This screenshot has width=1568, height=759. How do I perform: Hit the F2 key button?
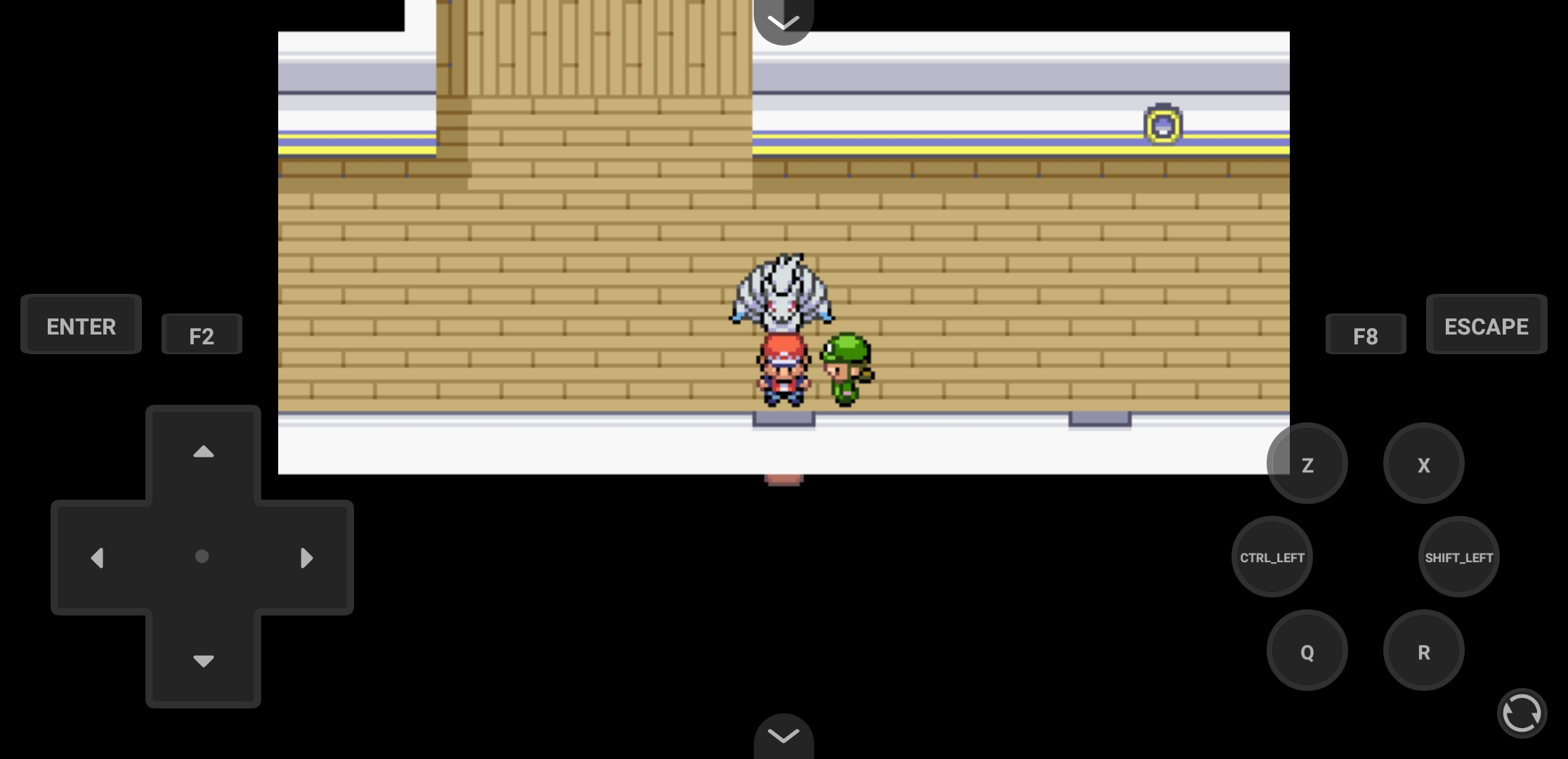click(202, 335)
